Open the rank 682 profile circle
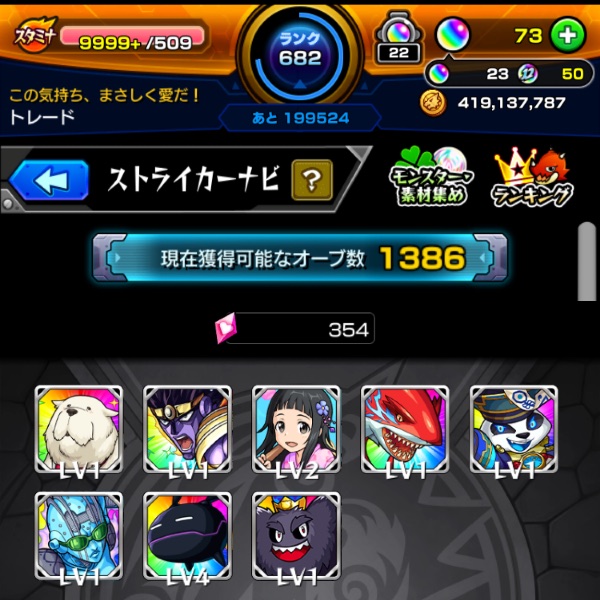This screenshot has width=600, height=600. point(300,50)
